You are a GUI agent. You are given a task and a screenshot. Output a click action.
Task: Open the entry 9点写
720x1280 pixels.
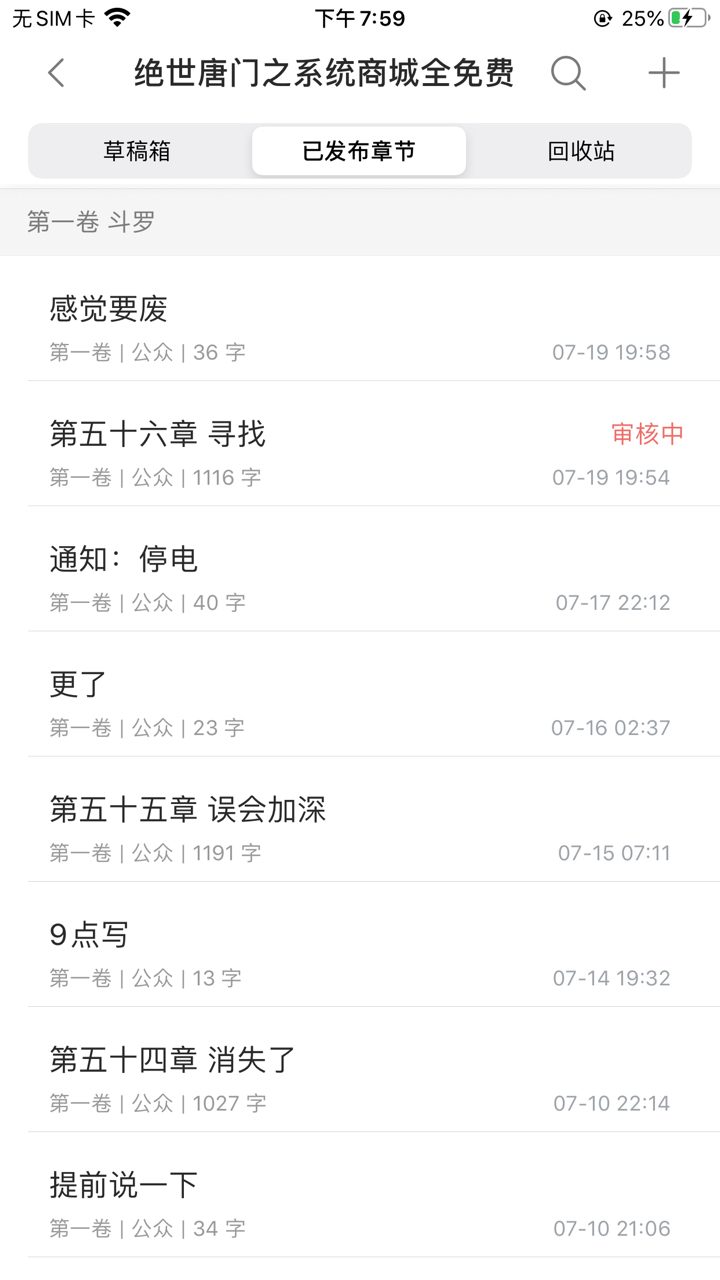(360, 944)
